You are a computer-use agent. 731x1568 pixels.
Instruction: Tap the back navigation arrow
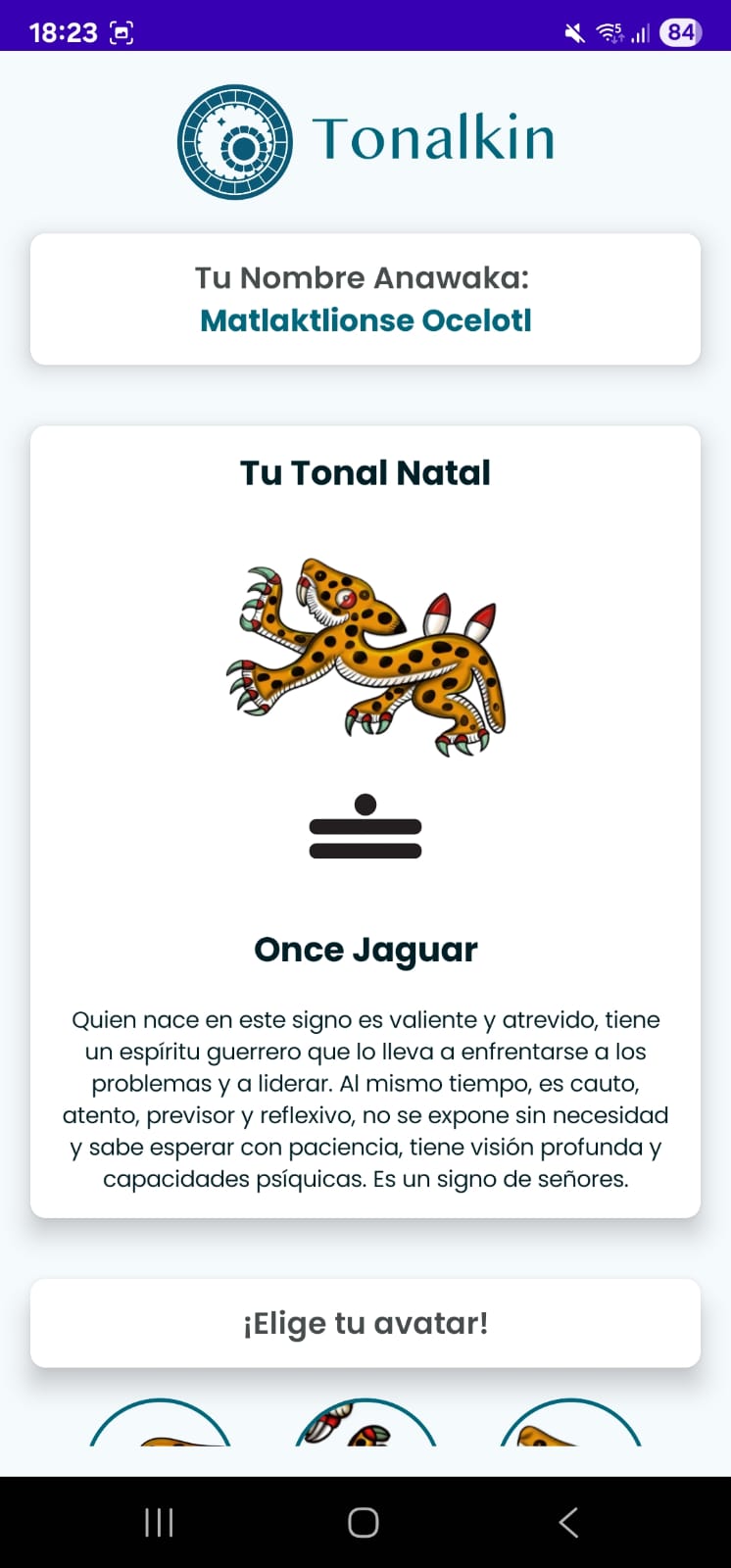click(568, 1522)
